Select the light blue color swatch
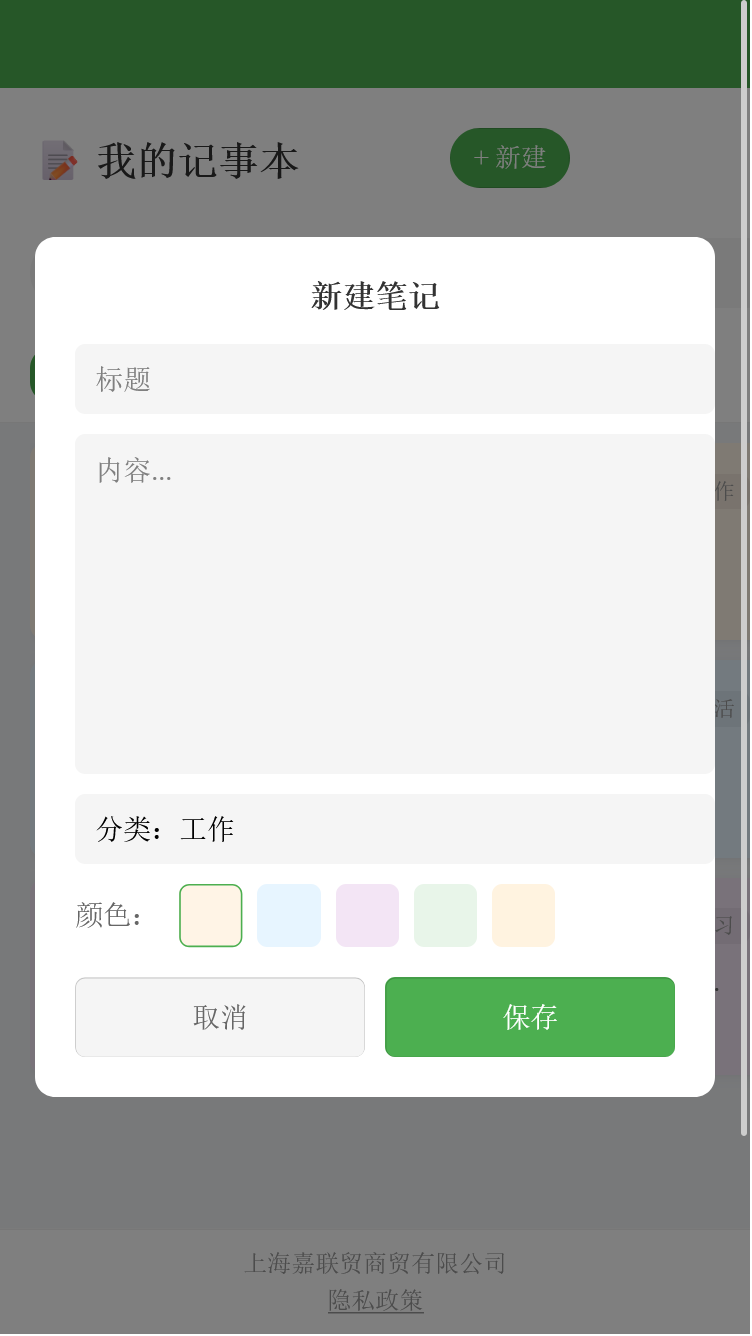752x1336 pixels. (x=289, y=915)
